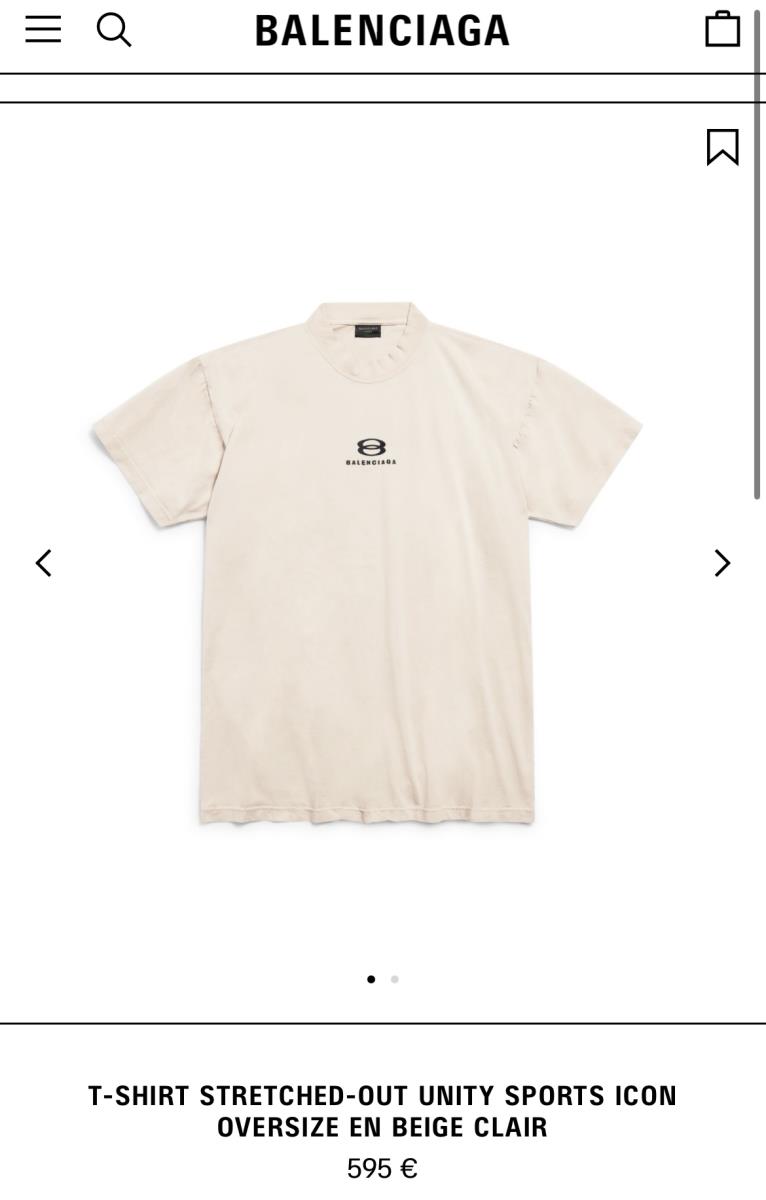Show previous product image
The width and height of the screenshot is (766, 1200).
click(x=44, y=563)
